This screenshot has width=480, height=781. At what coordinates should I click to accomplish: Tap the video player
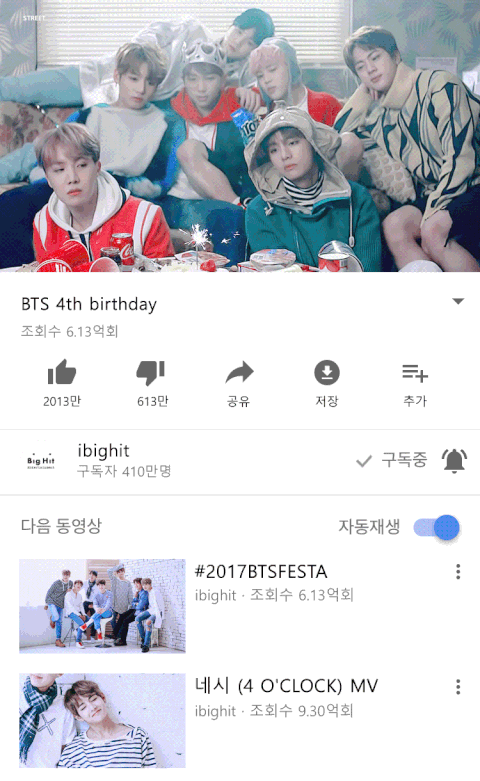[240, 135]
